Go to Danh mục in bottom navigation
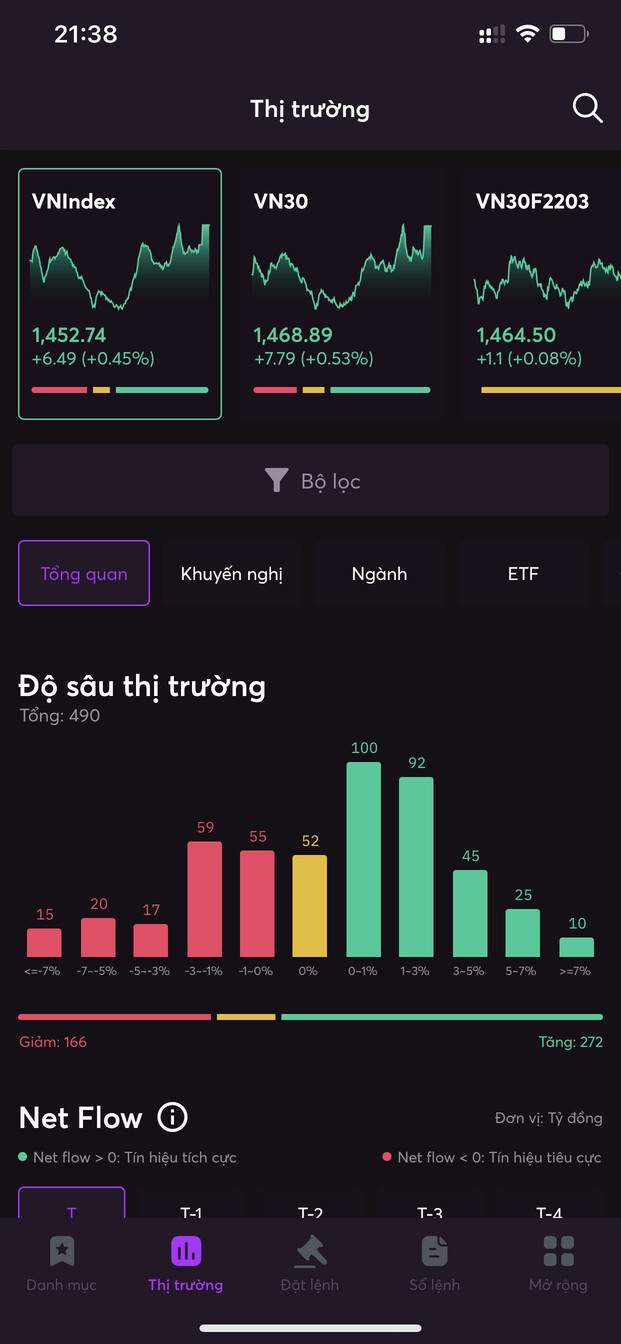The height and width of the screenshot is (1344, 621). pyautogui.click(x=62, y=1263)
